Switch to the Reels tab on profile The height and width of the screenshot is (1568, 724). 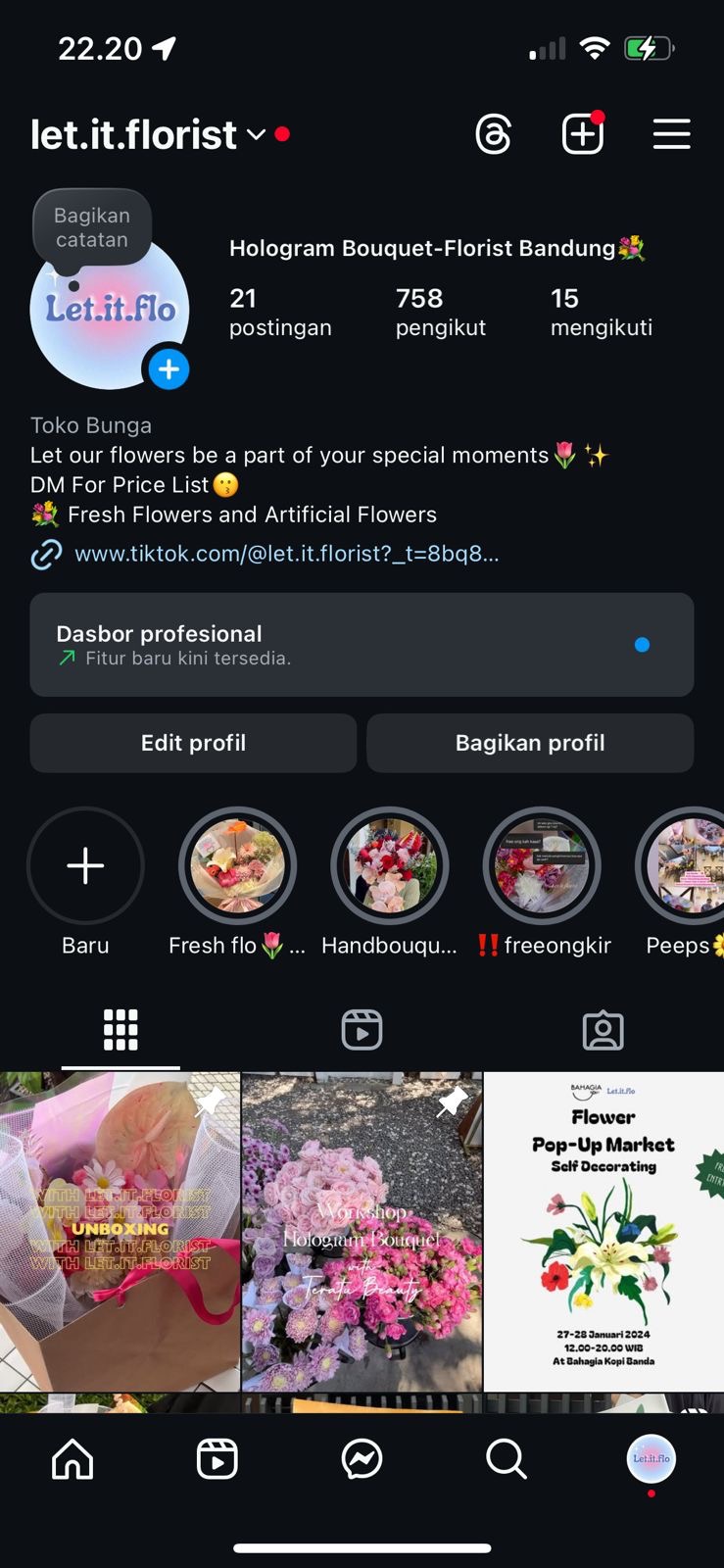pos(362,1030)
